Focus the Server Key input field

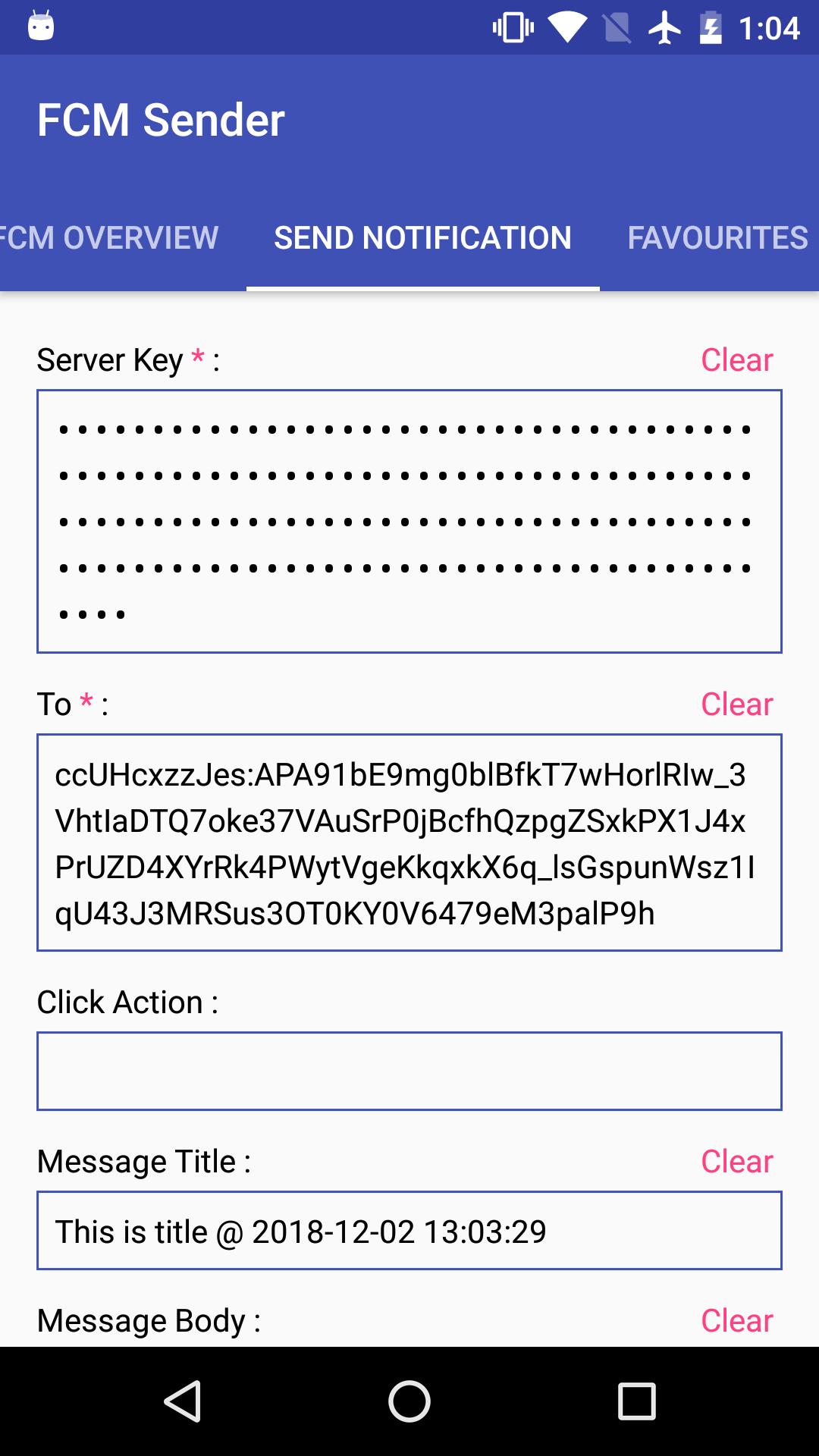(x=409, y=521)
